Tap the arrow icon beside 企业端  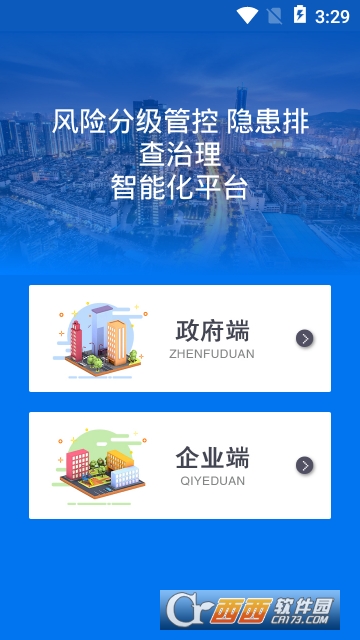point(304,466)
